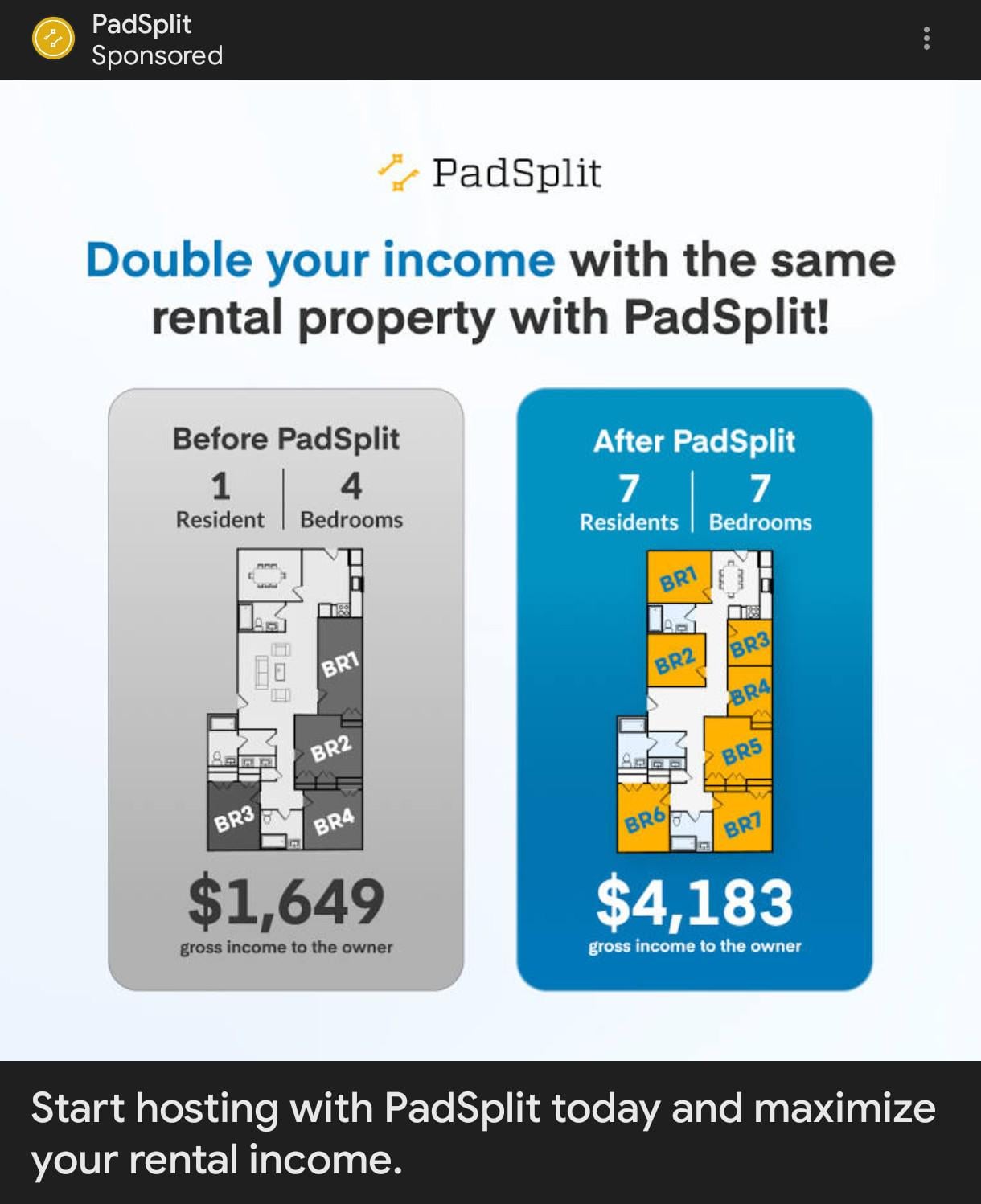The height and width of the screenshot is (1204, 981).
Task: Open the ad's three-dot overflow menu
Action: click(x=926, y=39)
